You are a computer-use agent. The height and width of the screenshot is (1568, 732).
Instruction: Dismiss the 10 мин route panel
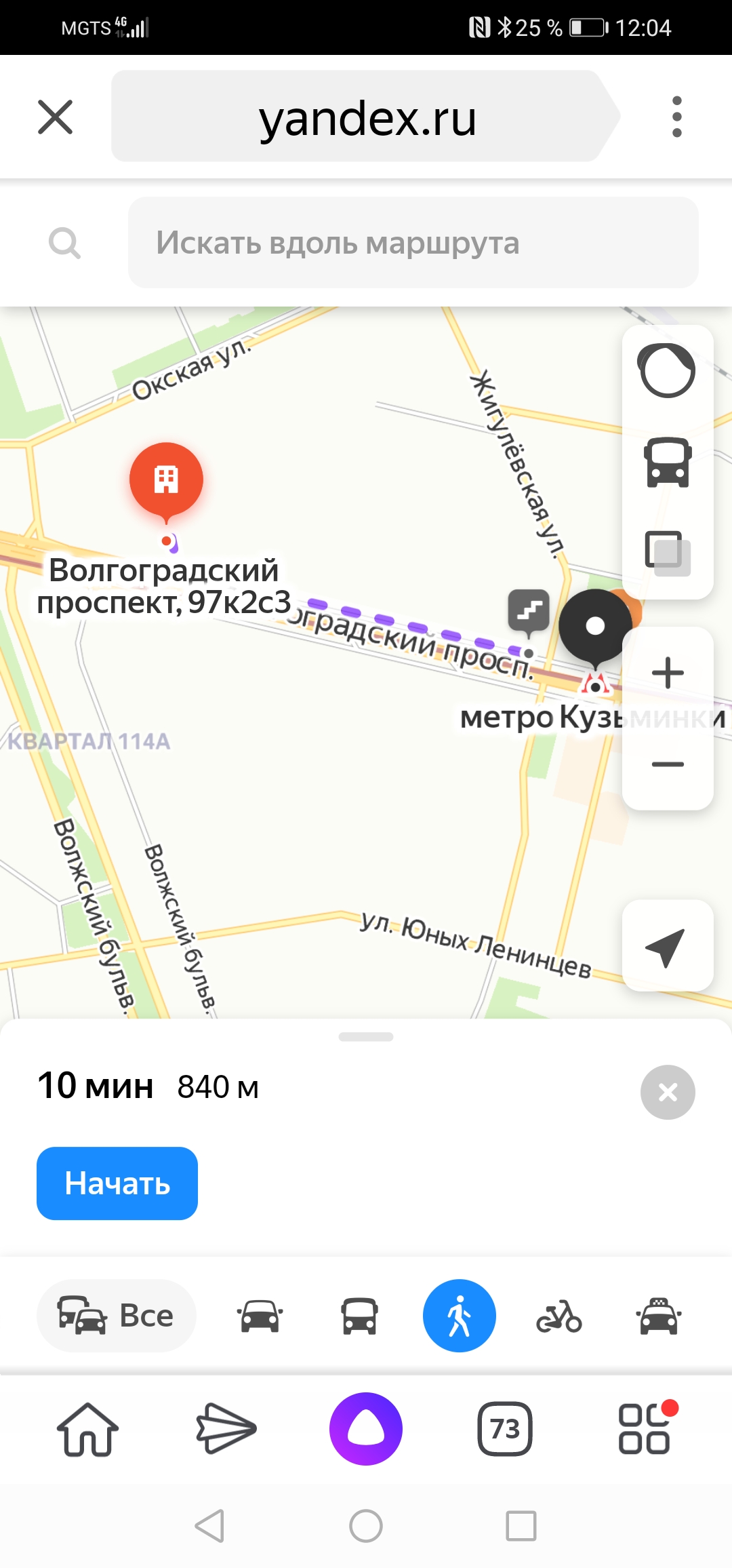tap(668, 1092)
